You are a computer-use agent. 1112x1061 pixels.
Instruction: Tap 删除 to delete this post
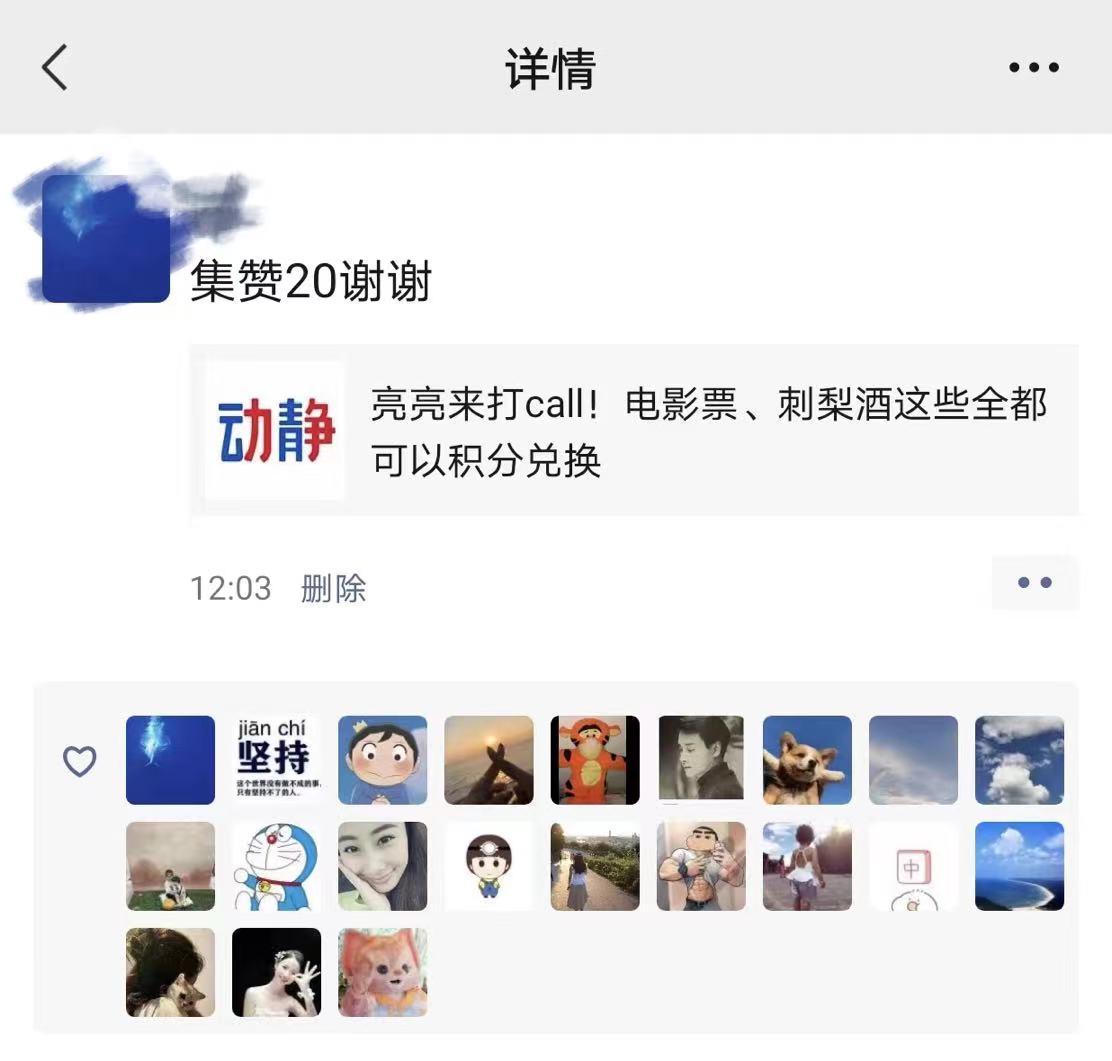point(333,588)
